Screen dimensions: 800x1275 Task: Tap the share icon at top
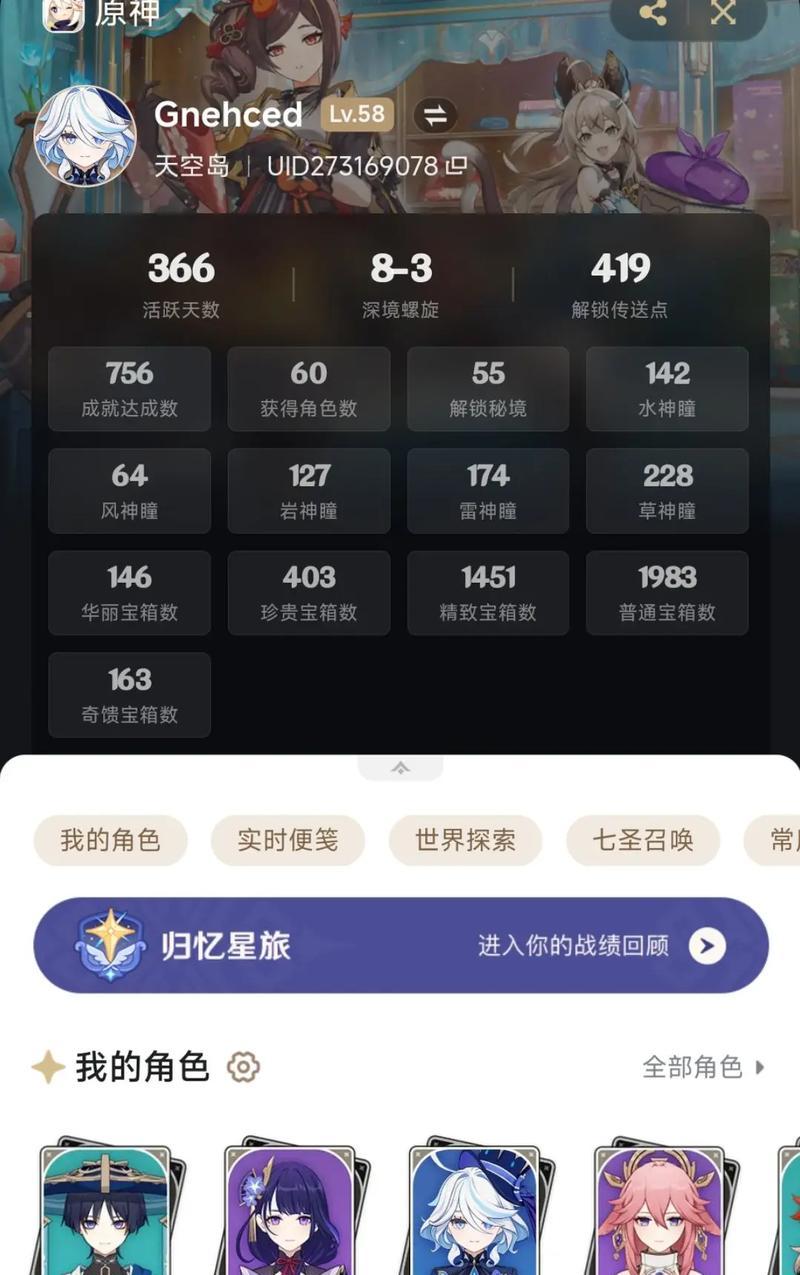click(x=653, y=13)
